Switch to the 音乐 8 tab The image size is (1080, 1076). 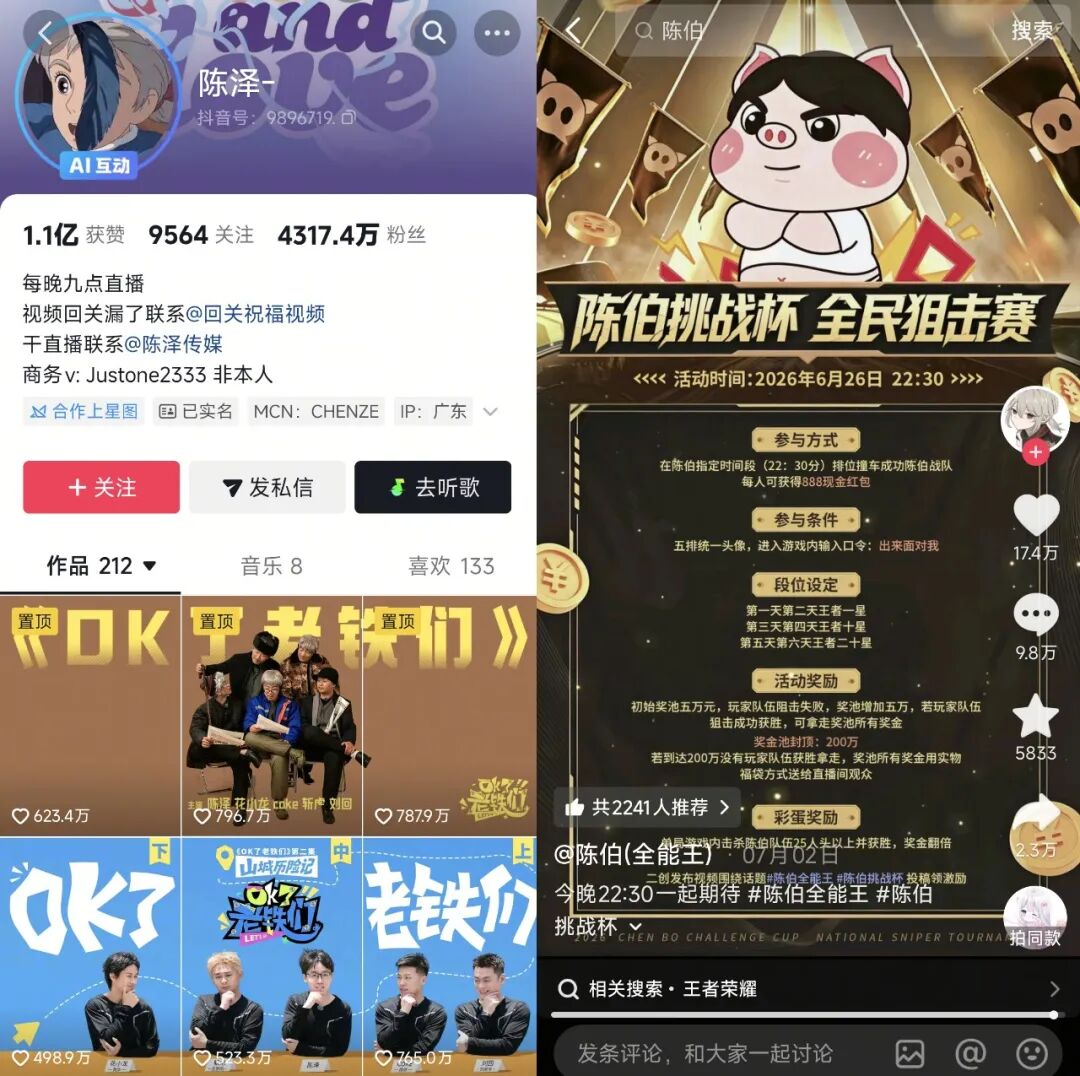tap(271, 566)
